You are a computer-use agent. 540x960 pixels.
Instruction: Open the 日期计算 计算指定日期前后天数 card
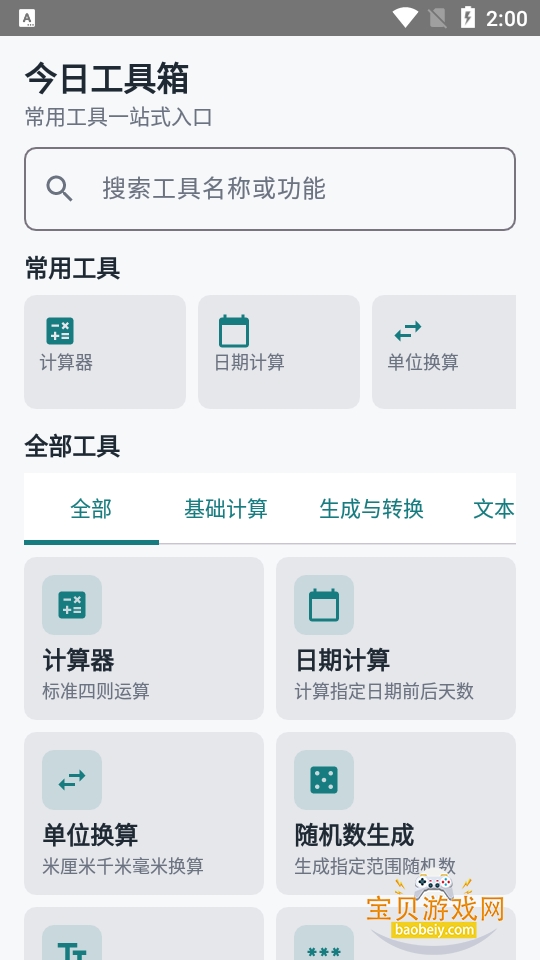[396, 639]
